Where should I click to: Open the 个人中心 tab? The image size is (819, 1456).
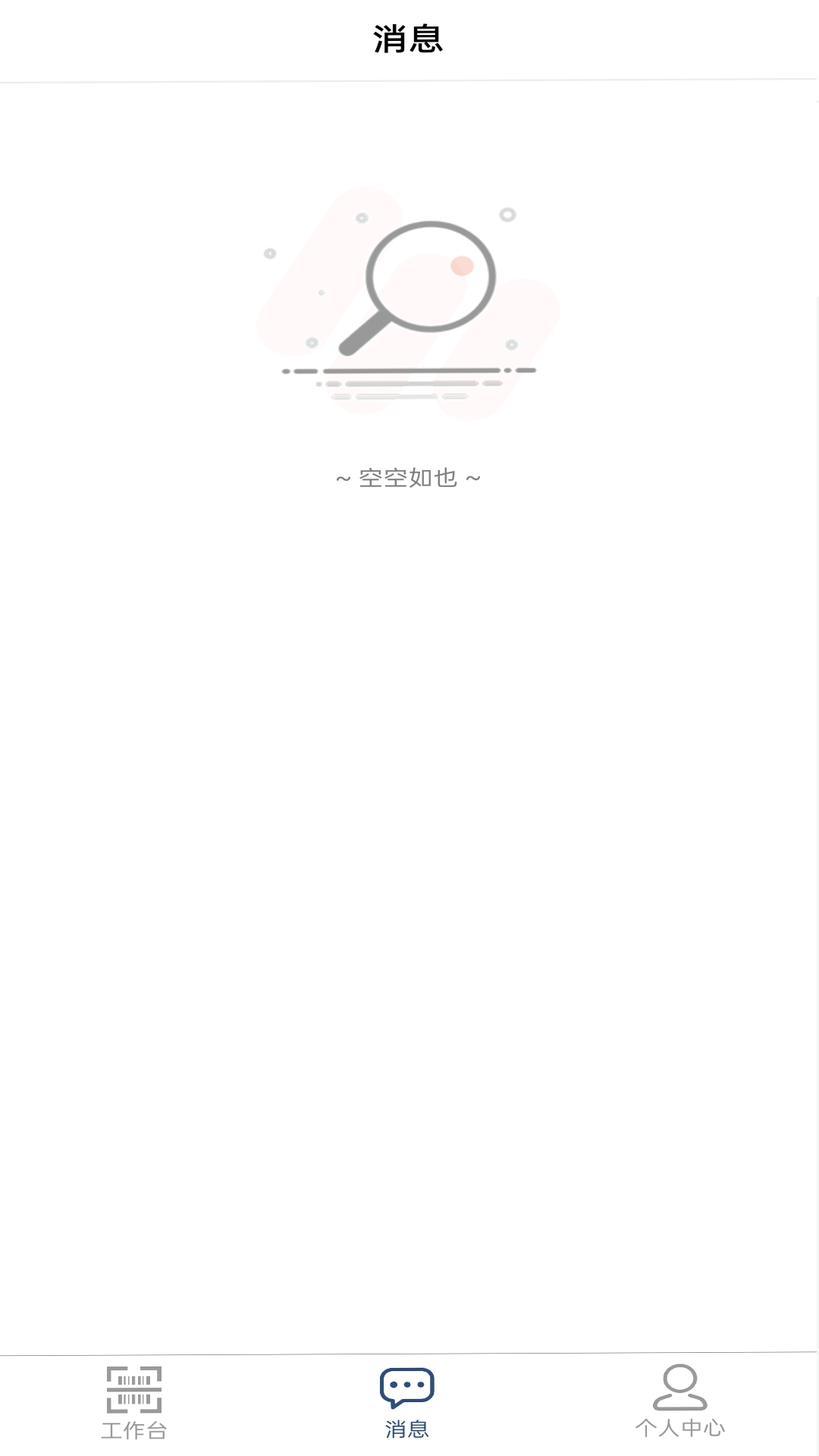pyautogui.click(x=680, y=1403)
